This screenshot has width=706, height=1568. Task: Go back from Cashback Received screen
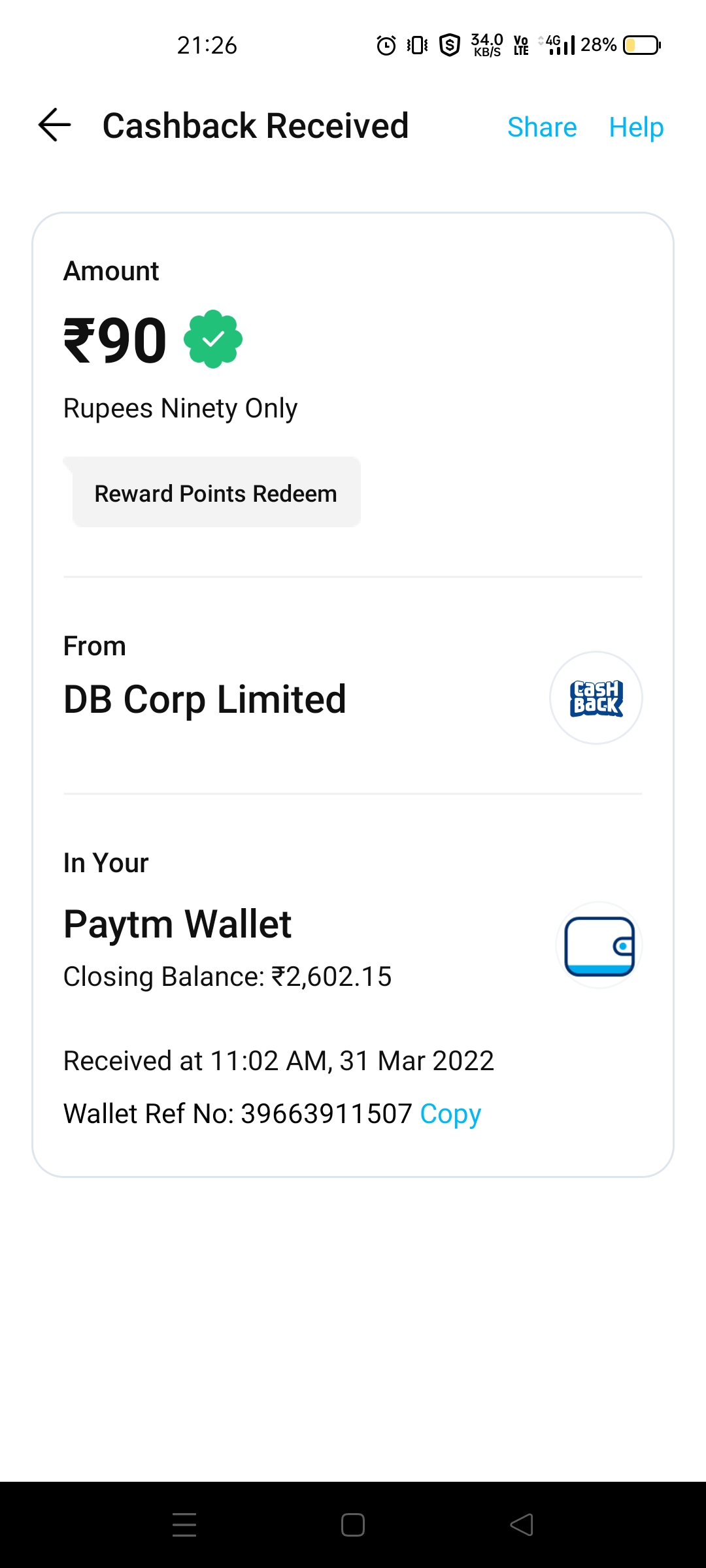tap(55, 125)
